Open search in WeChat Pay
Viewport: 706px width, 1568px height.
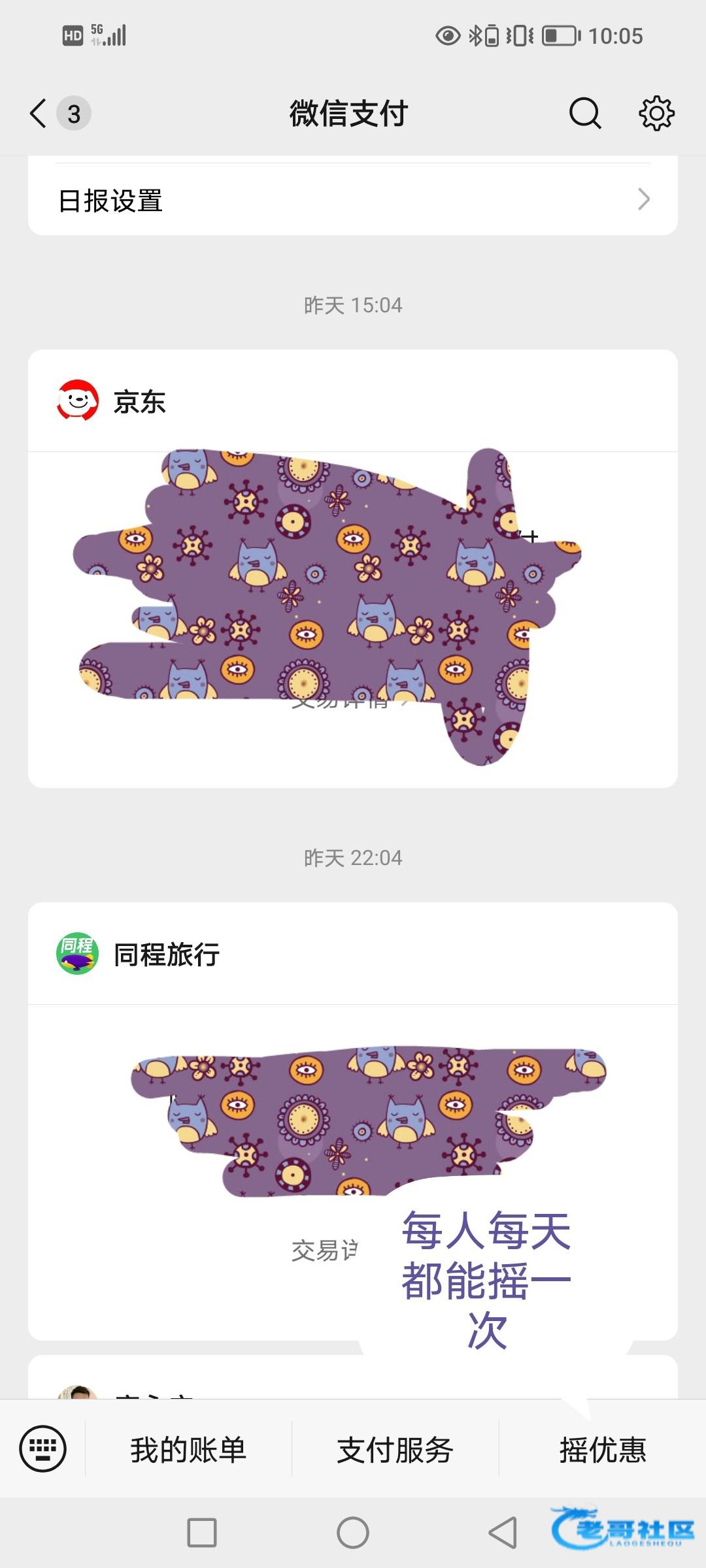click(584, 114)
